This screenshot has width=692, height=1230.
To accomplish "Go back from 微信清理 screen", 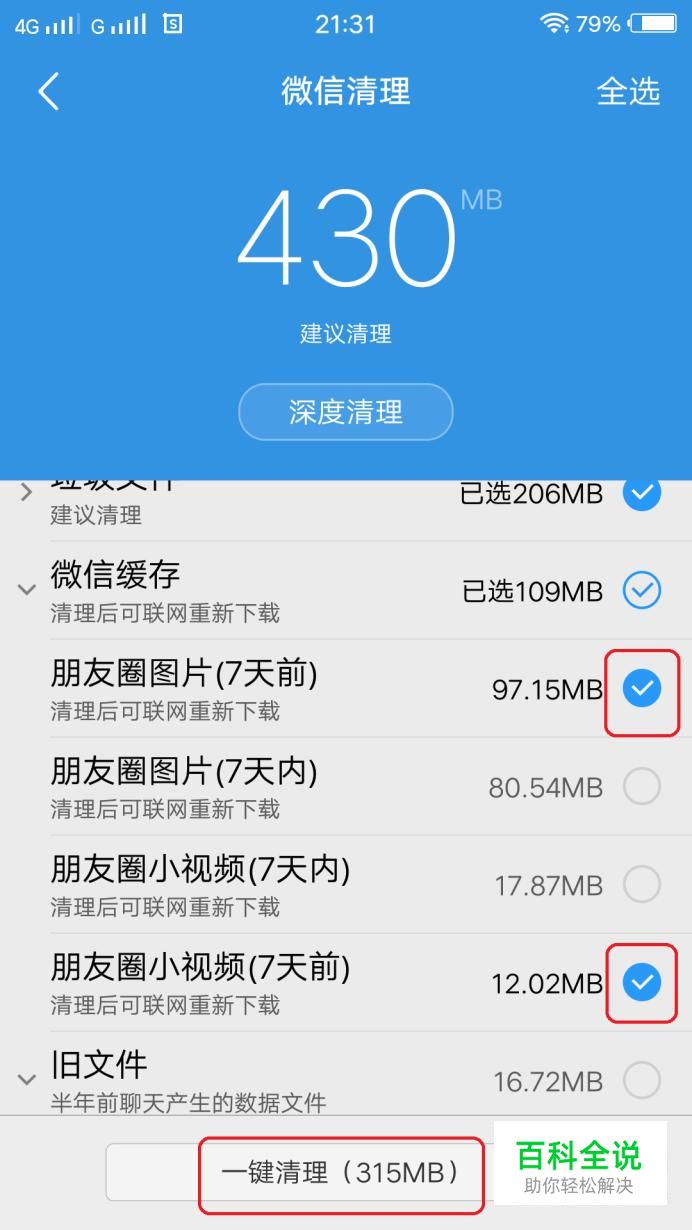I will 48,92.
